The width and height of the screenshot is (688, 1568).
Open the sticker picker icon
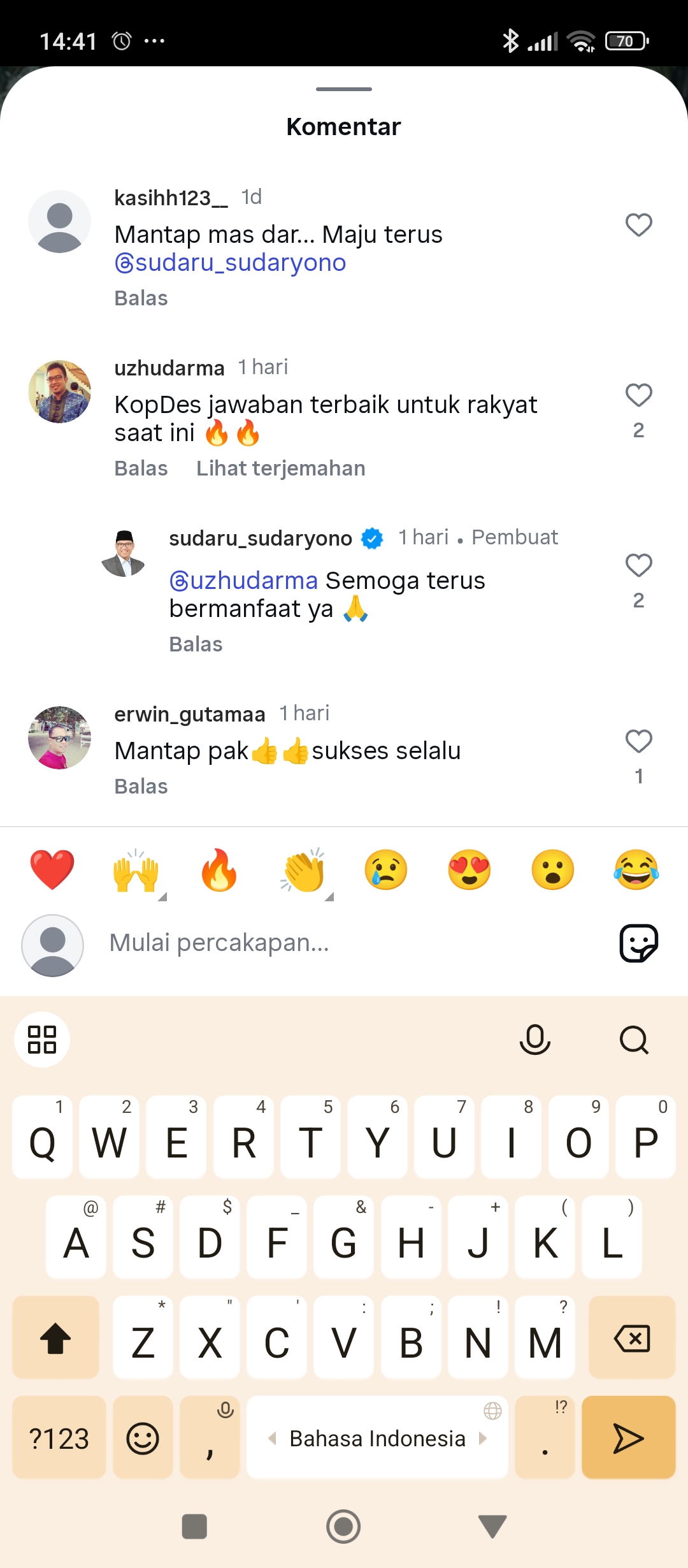[x=638, y=943]
